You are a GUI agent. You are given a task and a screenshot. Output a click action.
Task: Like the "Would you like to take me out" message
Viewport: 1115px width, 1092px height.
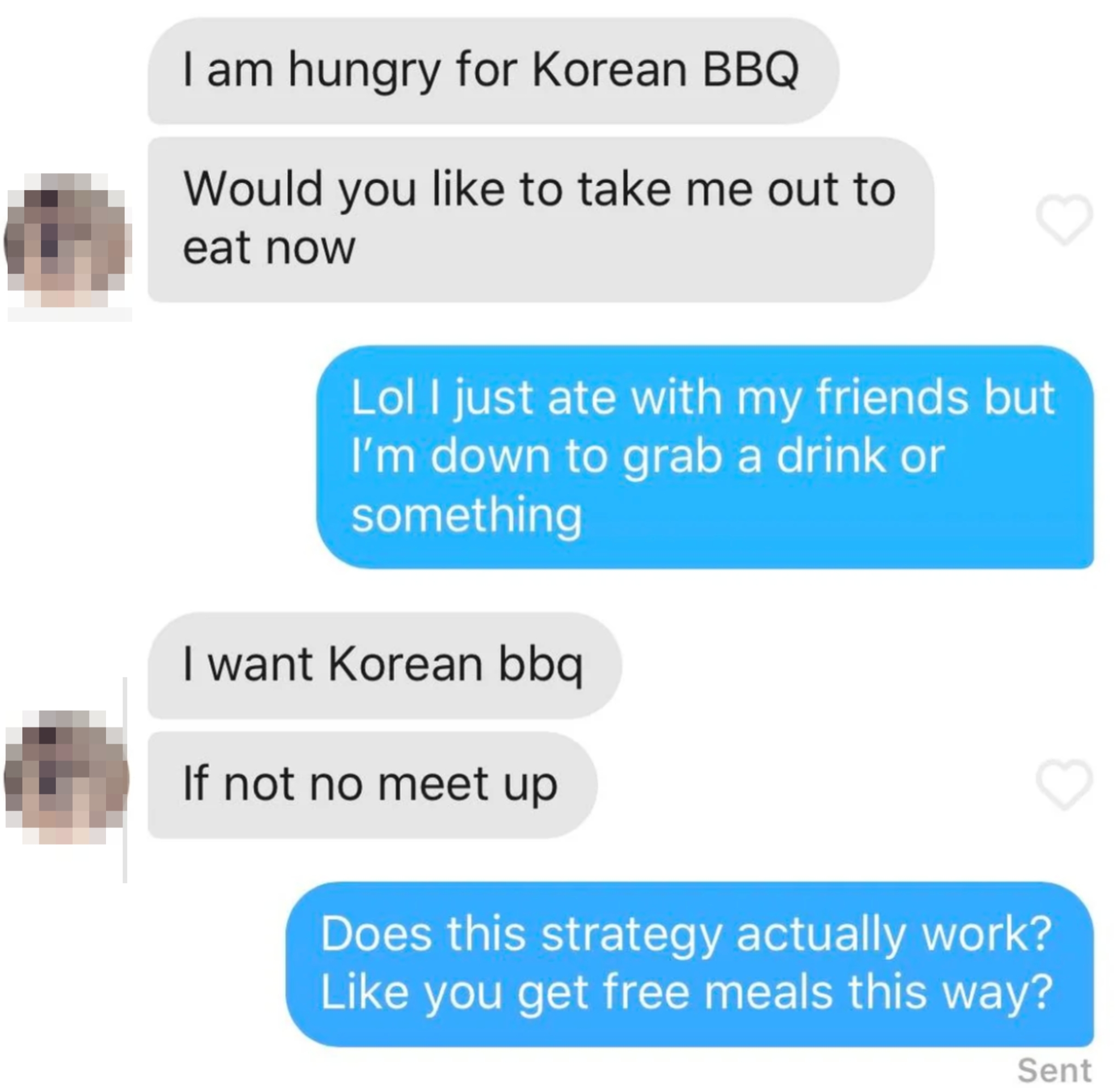click(1064, 220)
